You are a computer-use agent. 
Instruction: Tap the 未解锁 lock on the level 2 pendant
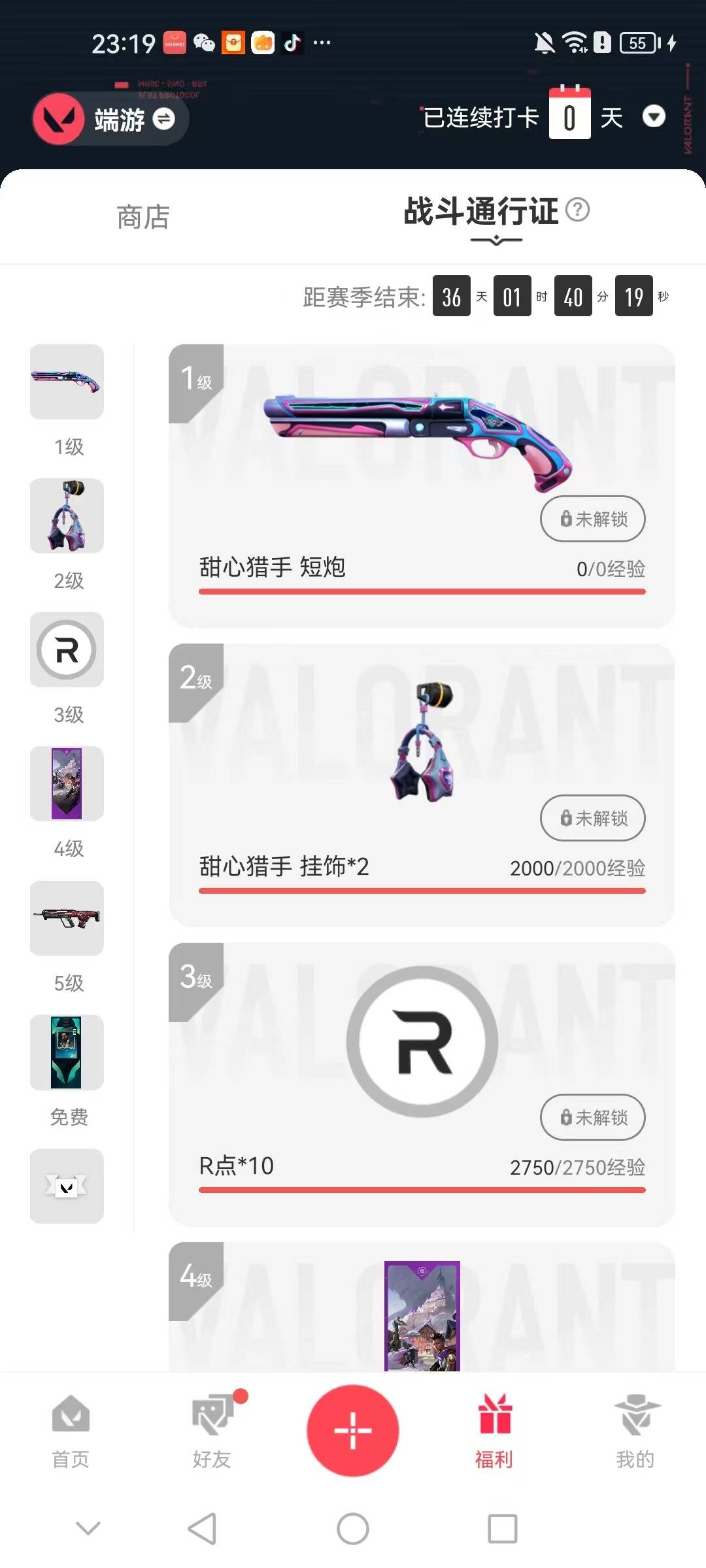coord(592,819)
